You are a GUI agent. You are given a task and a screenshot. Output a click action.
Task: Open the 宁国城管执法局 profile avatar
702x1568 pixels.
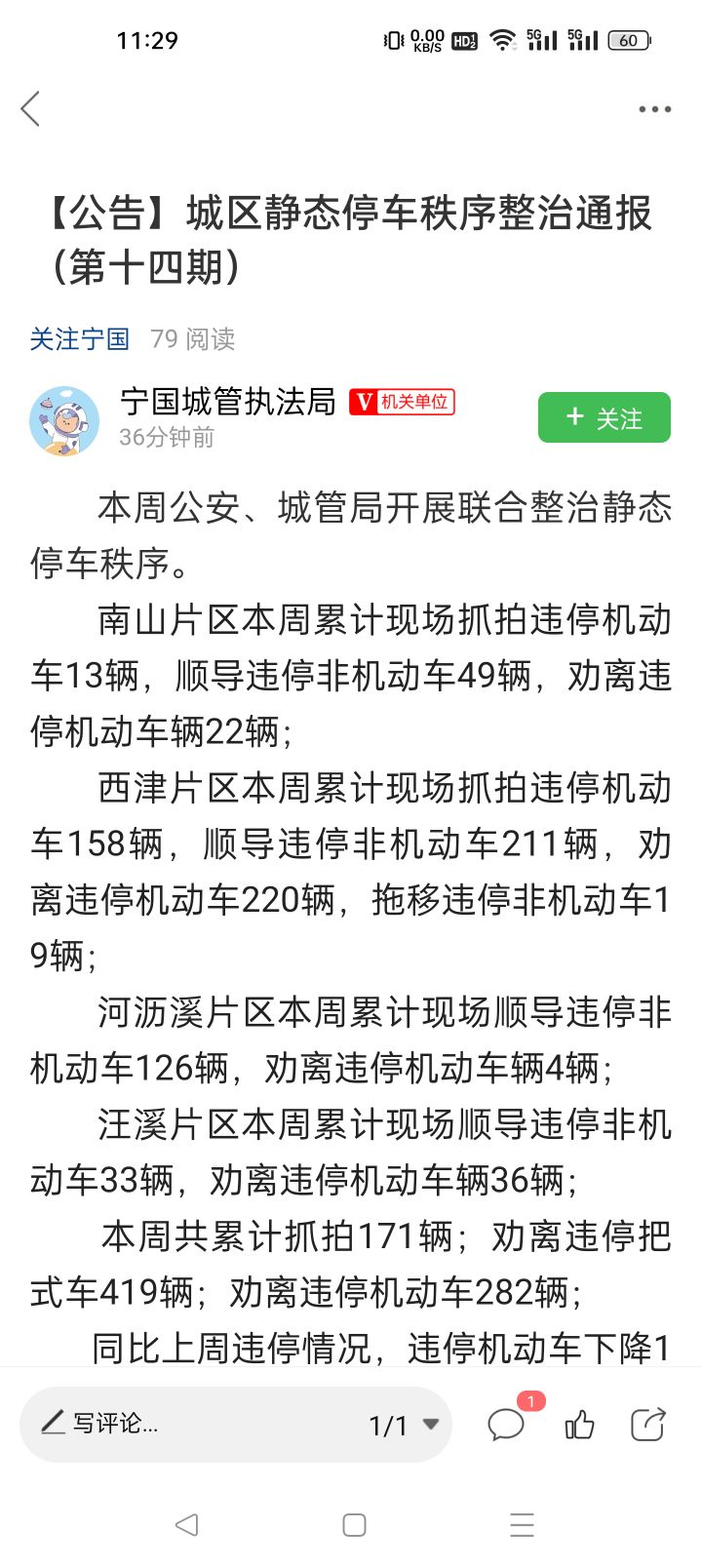pyautogui.click(x=64, y=421)
